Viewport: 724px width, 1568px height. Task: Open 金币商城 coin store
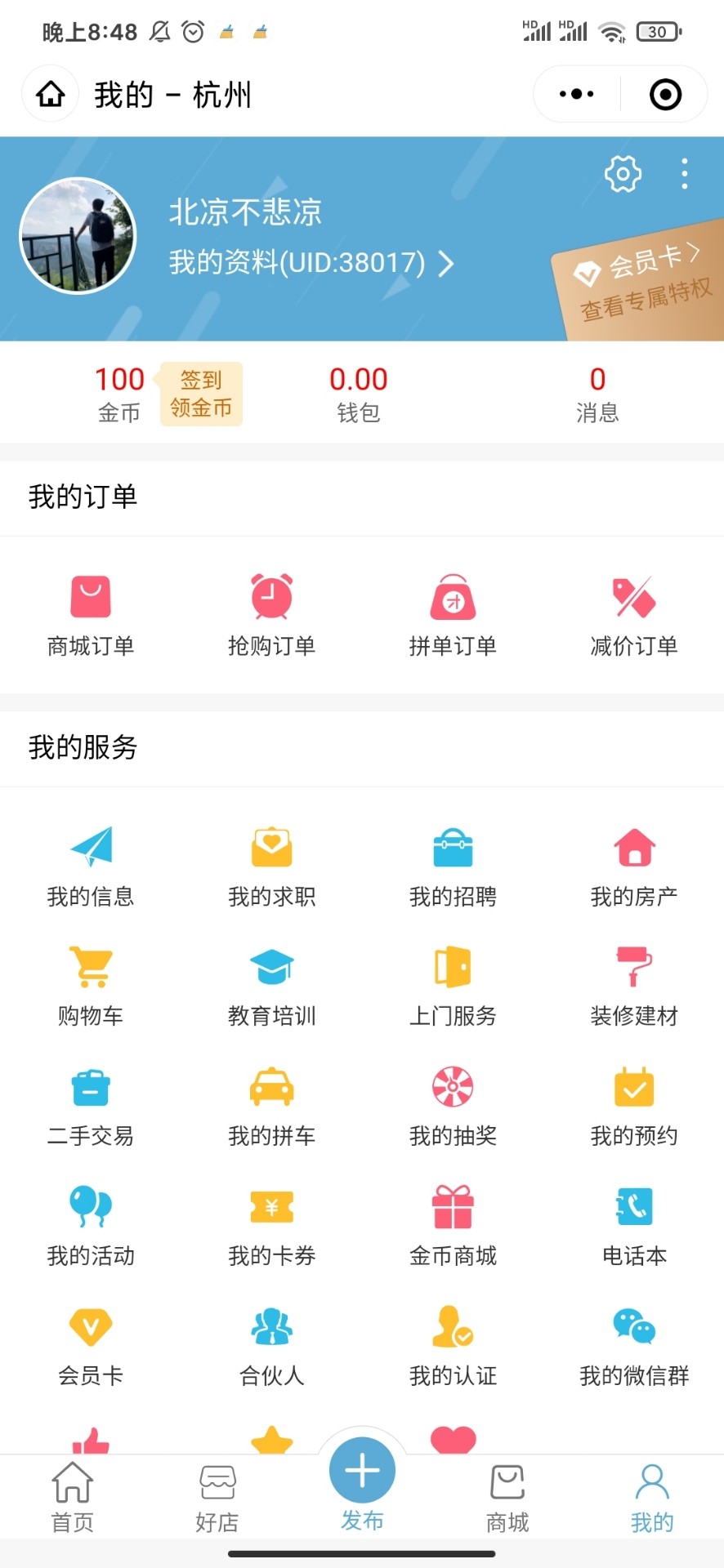point(453,1223)
